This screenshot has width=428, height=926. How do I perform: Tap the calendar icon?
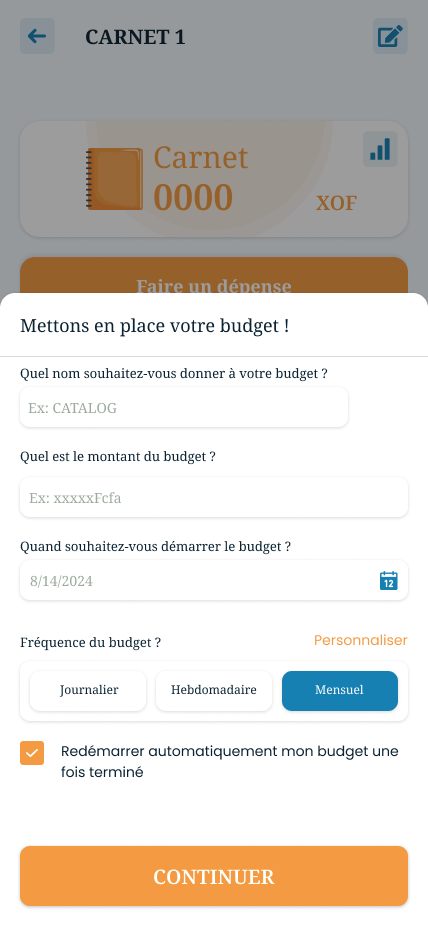[388, 581]
